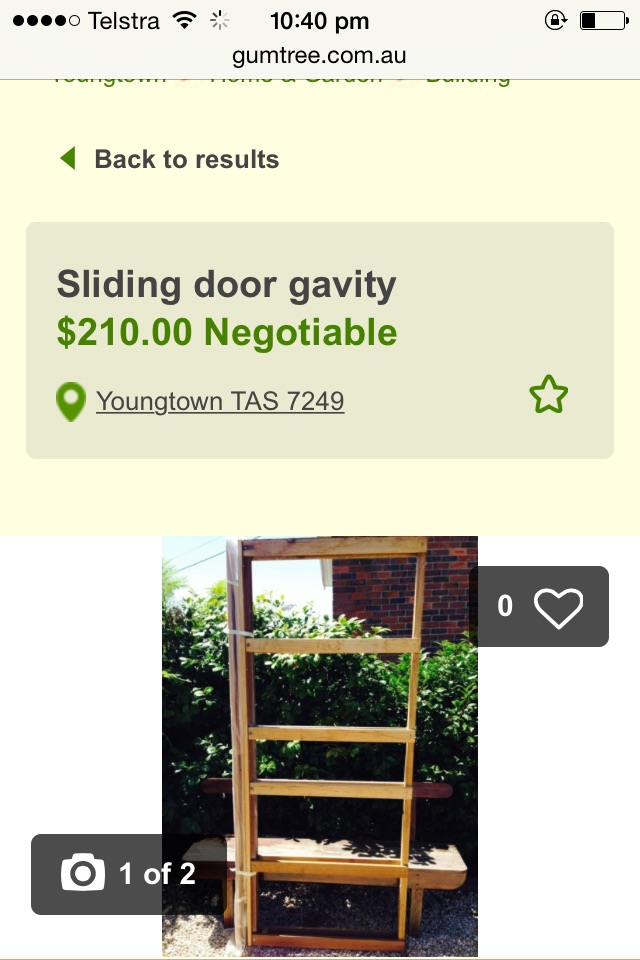Like the listing with heart button
The width and height of the screenshot is (640, 960).
click(557, 607)
